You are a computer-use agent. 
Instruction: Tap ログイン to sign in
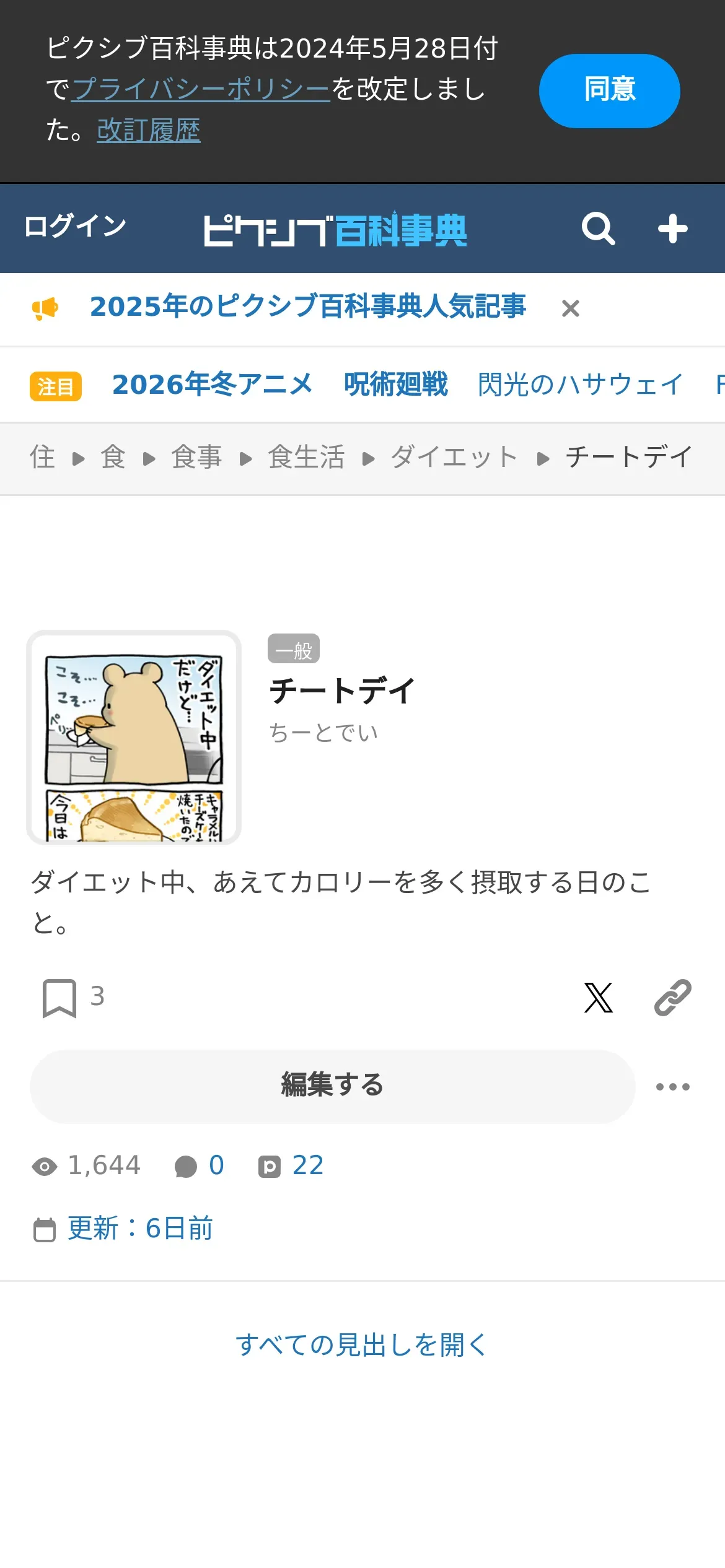[x=75, y=226]
